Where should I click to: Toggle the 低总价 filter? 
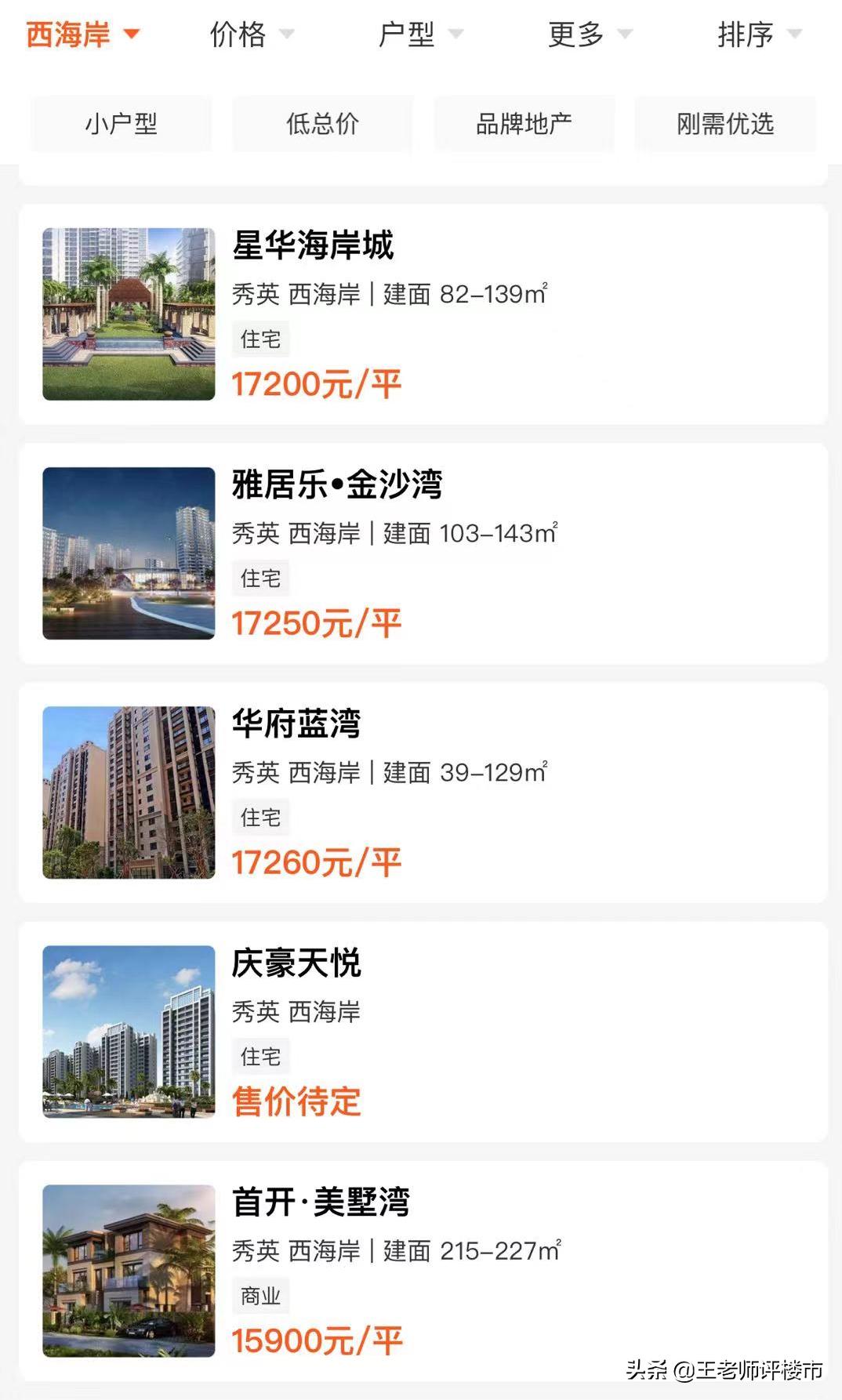coord(321,123)
